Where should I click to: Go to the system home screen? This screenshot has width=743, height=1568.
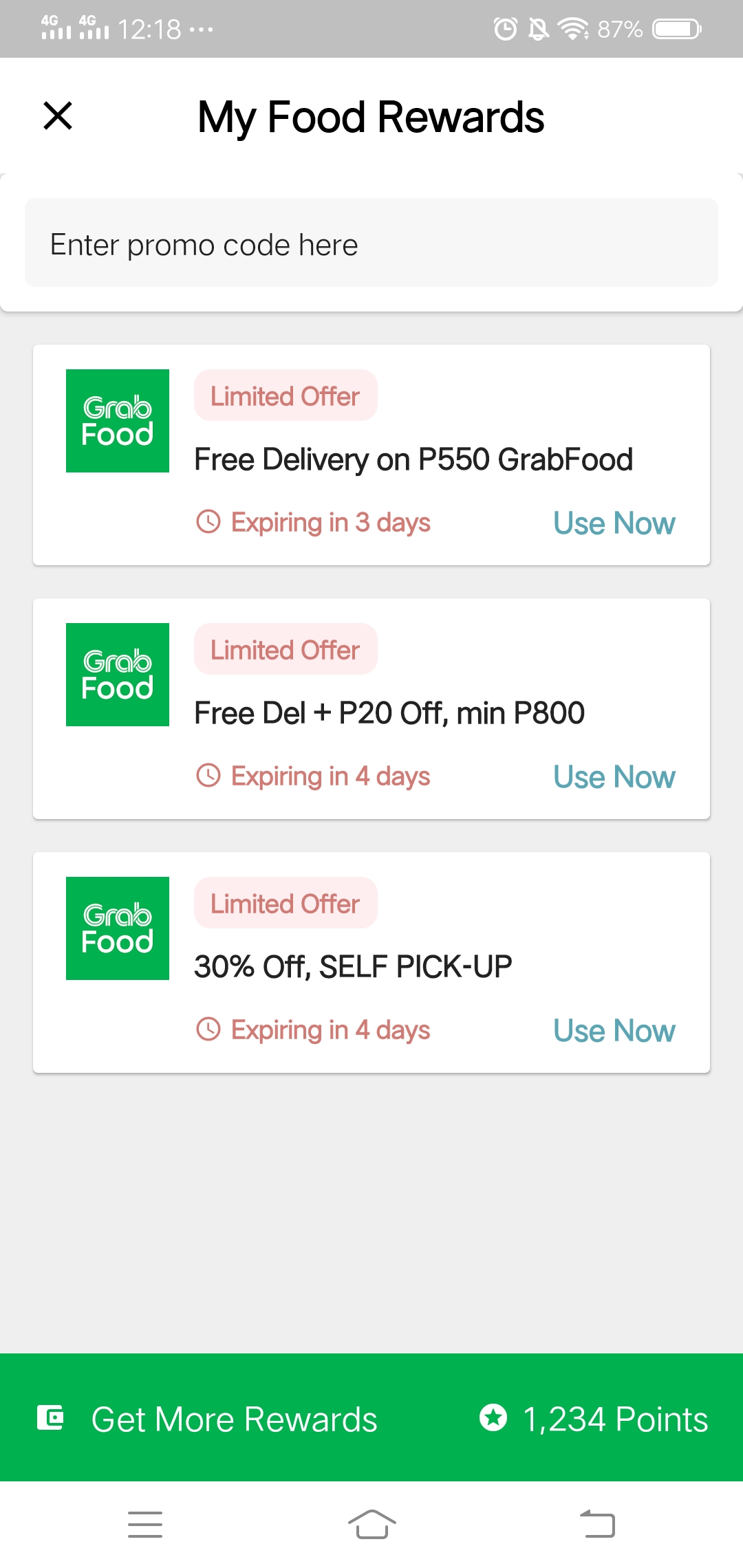tap(371, 1524)
